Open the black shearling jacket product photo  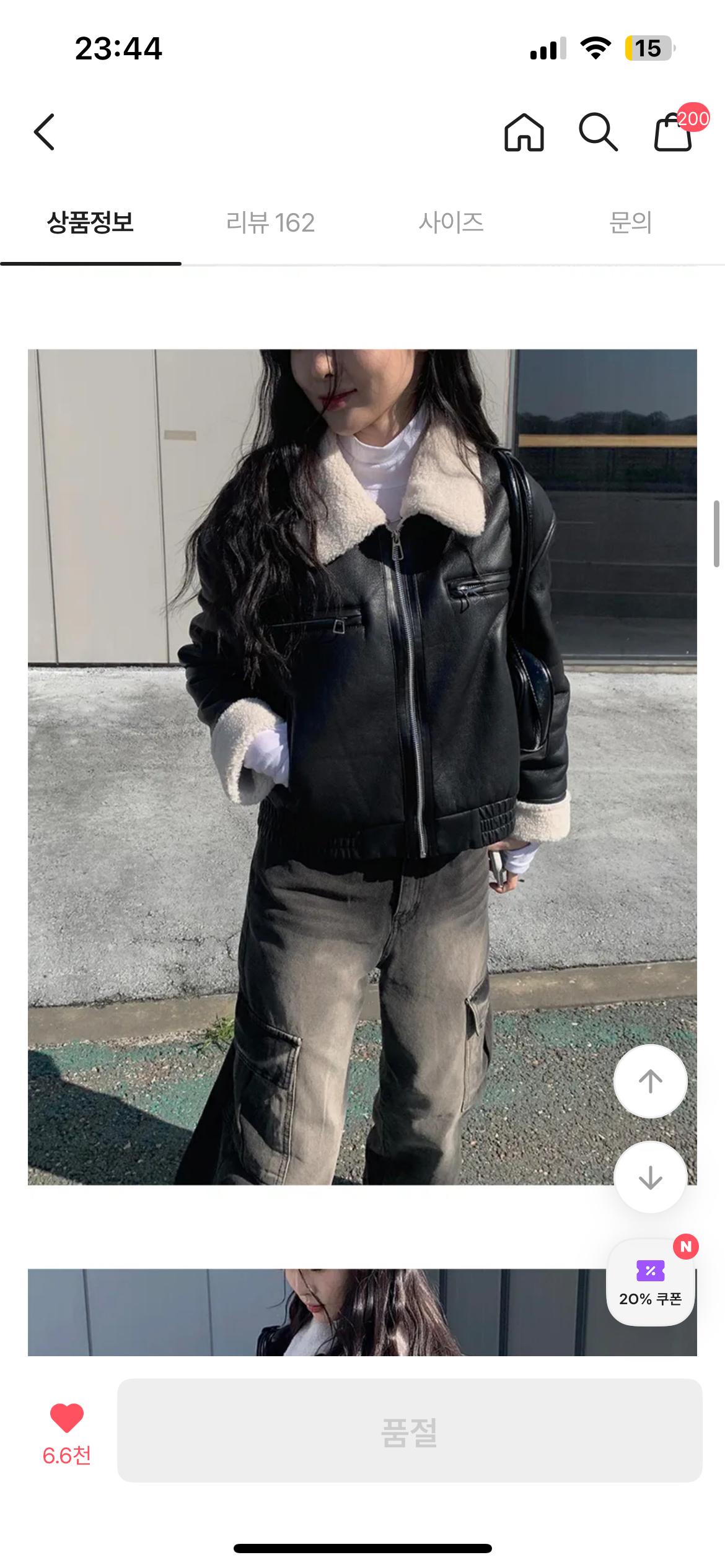(362, 767)
